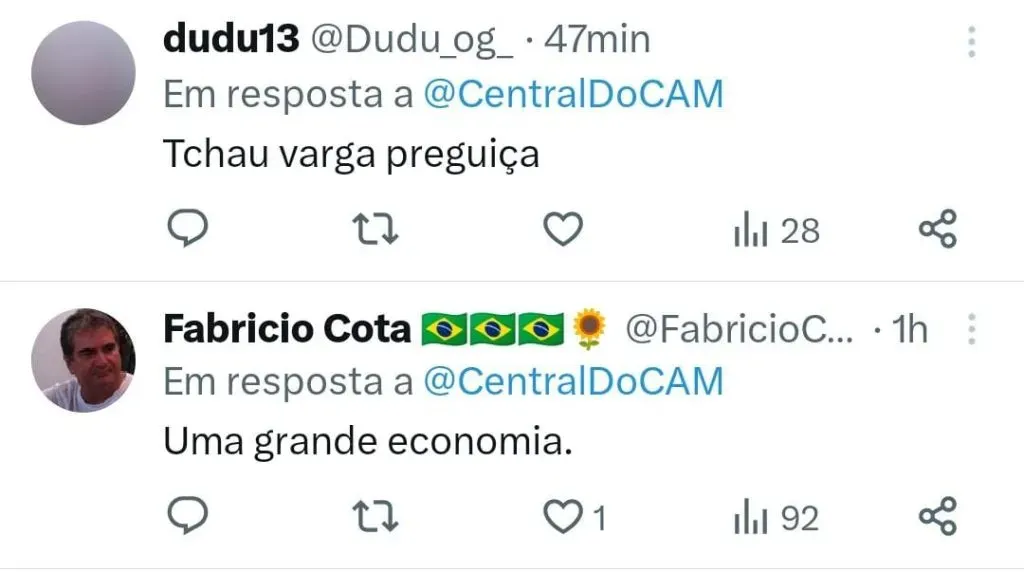Retweet dudu13's tweet

pos(378,230)
